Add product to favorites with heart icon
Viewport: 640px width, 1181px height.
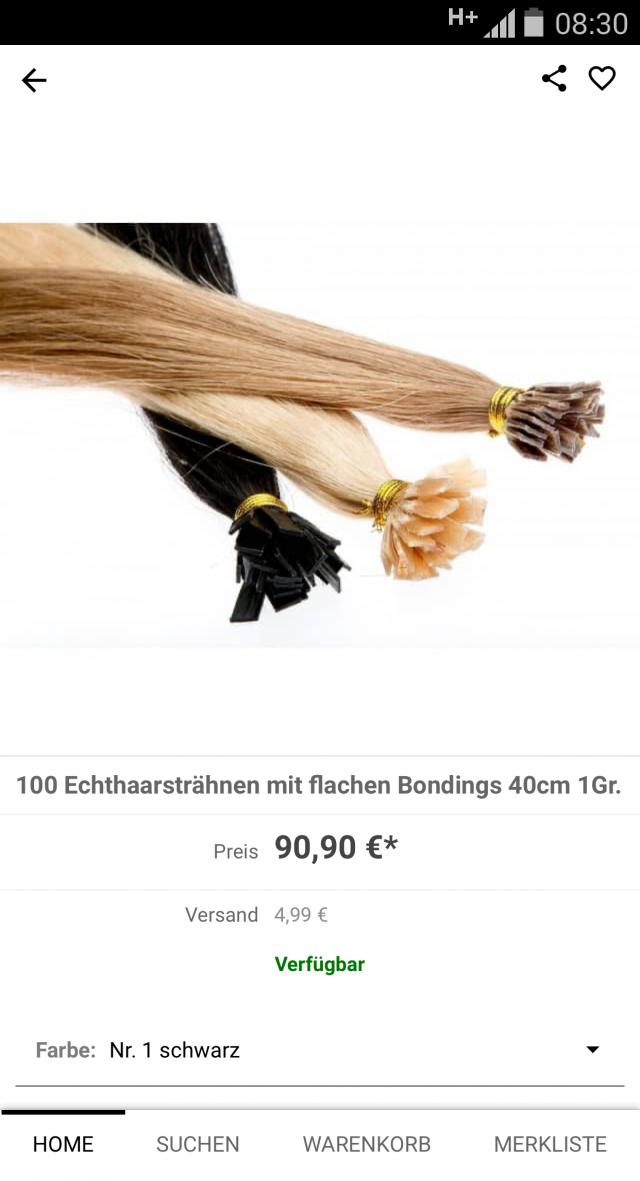coord(602,78)
